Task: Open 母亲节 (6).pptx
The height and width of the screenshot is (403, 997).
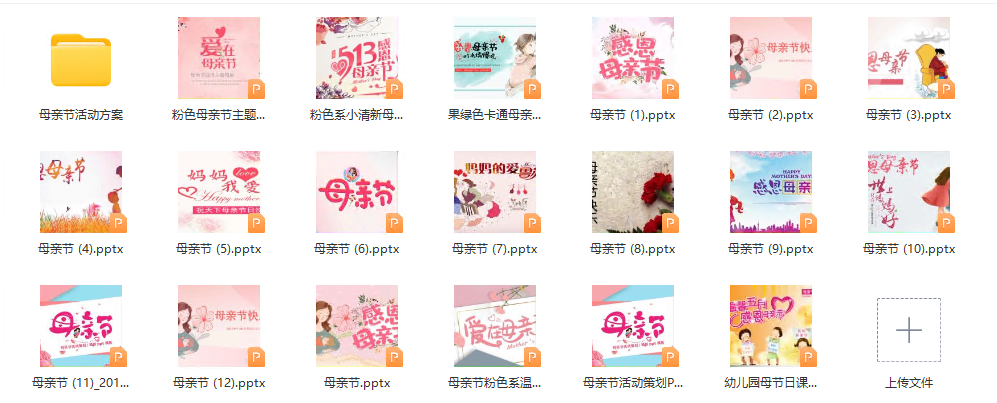Action: click(x=357, y=192)
